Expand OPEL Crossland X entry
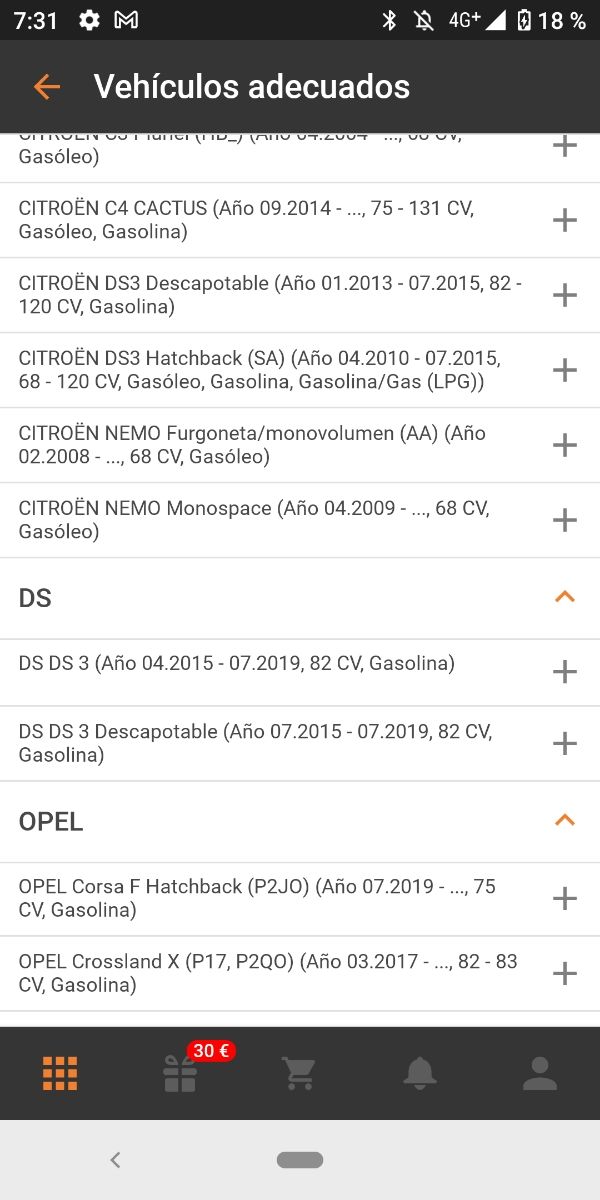 pos(565,973)
